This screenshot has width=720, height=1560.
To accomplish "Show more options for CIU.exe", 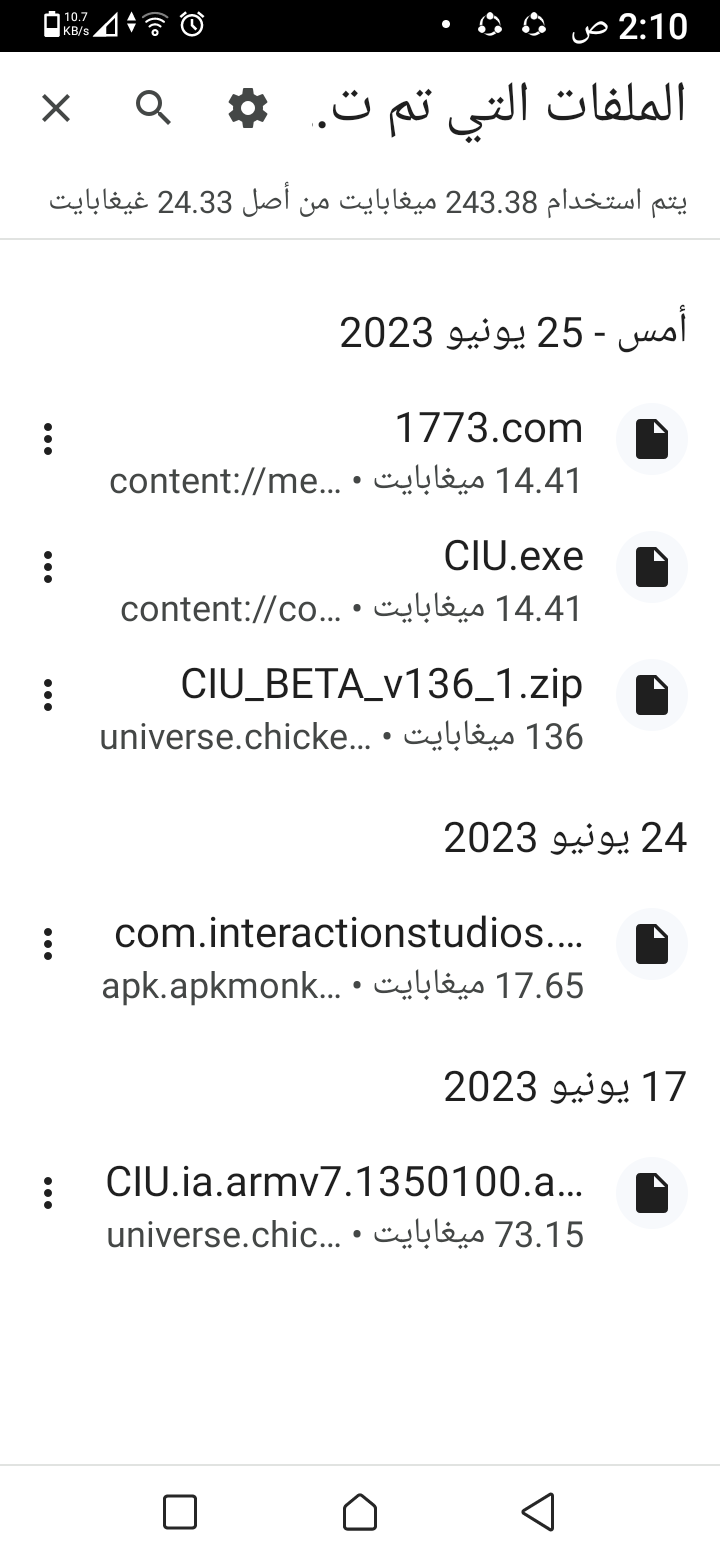I will [x=48, y=567].
